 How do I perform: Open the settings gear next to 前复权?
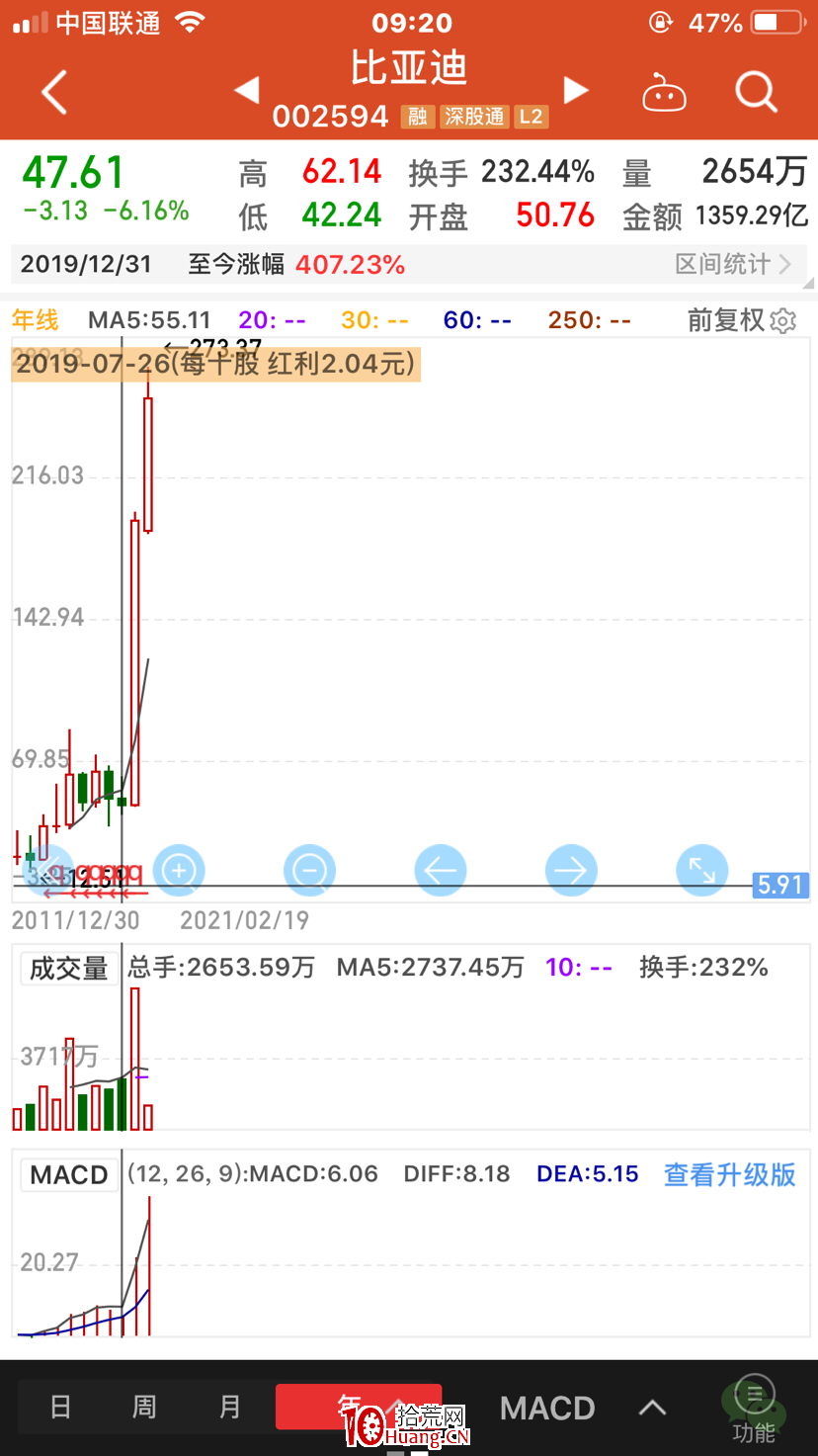coord(781,320)
